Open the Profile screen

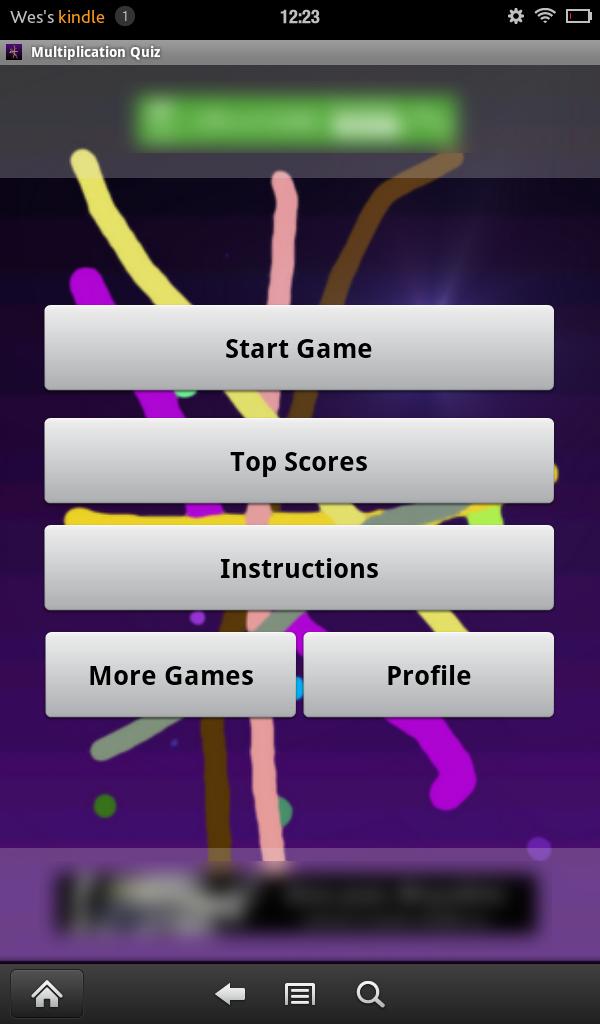click(428, 675)
